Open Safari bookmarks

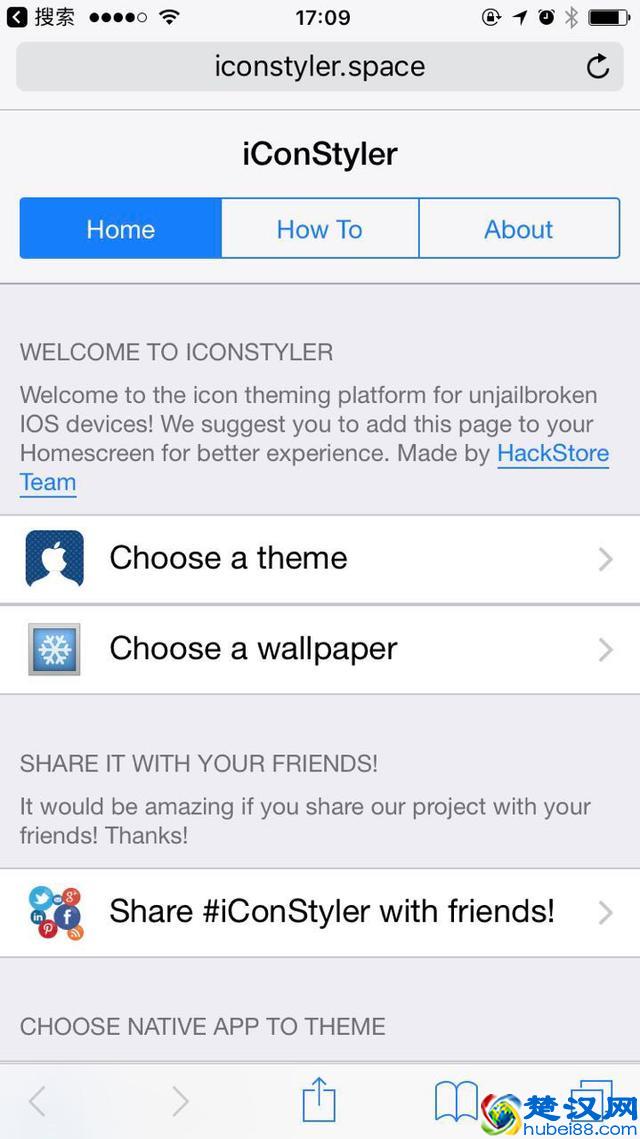pyautogui.click(x=457, y=1101)
